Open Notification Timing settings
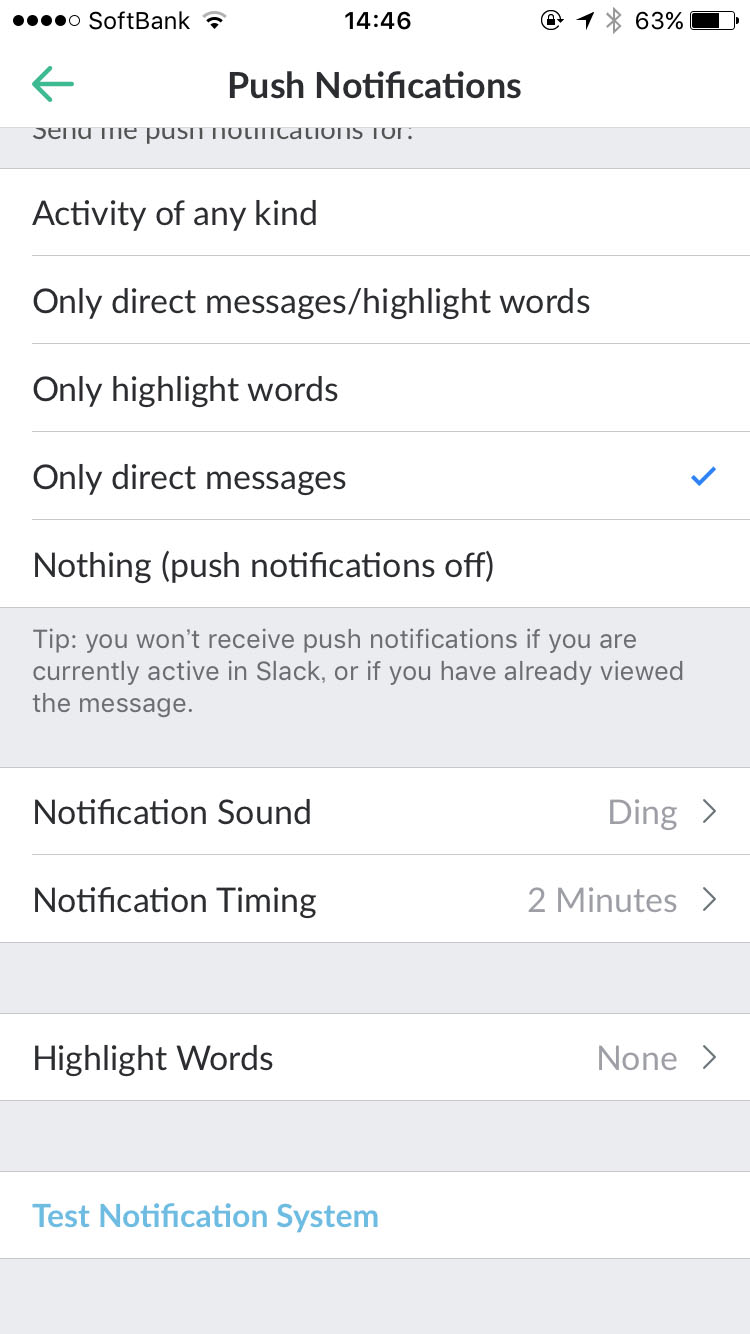The height and width of the screenshot is (1334, 750). [x=375, y=900]
